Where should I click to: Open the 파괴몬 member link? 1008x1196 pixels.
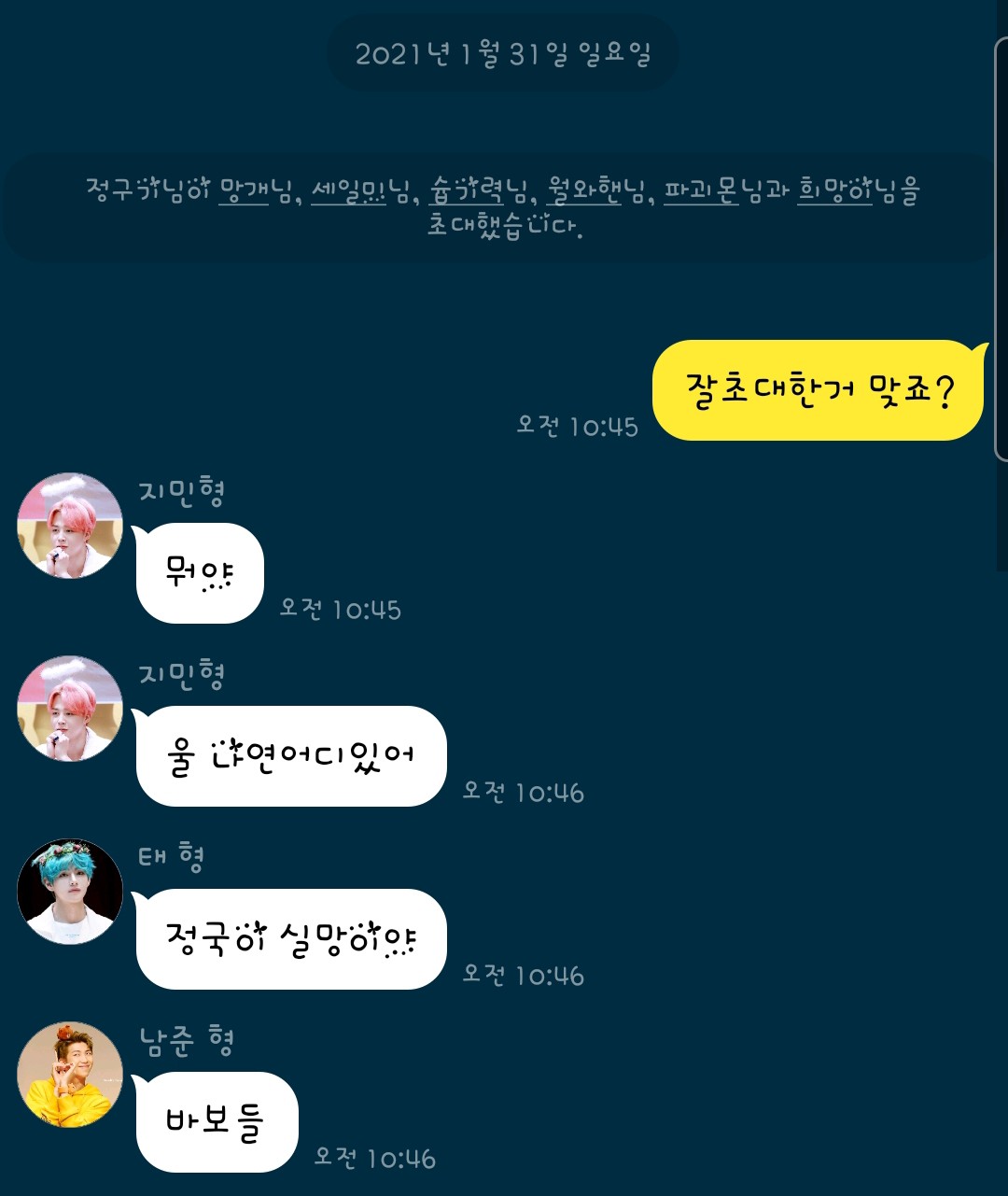(701, 190)
